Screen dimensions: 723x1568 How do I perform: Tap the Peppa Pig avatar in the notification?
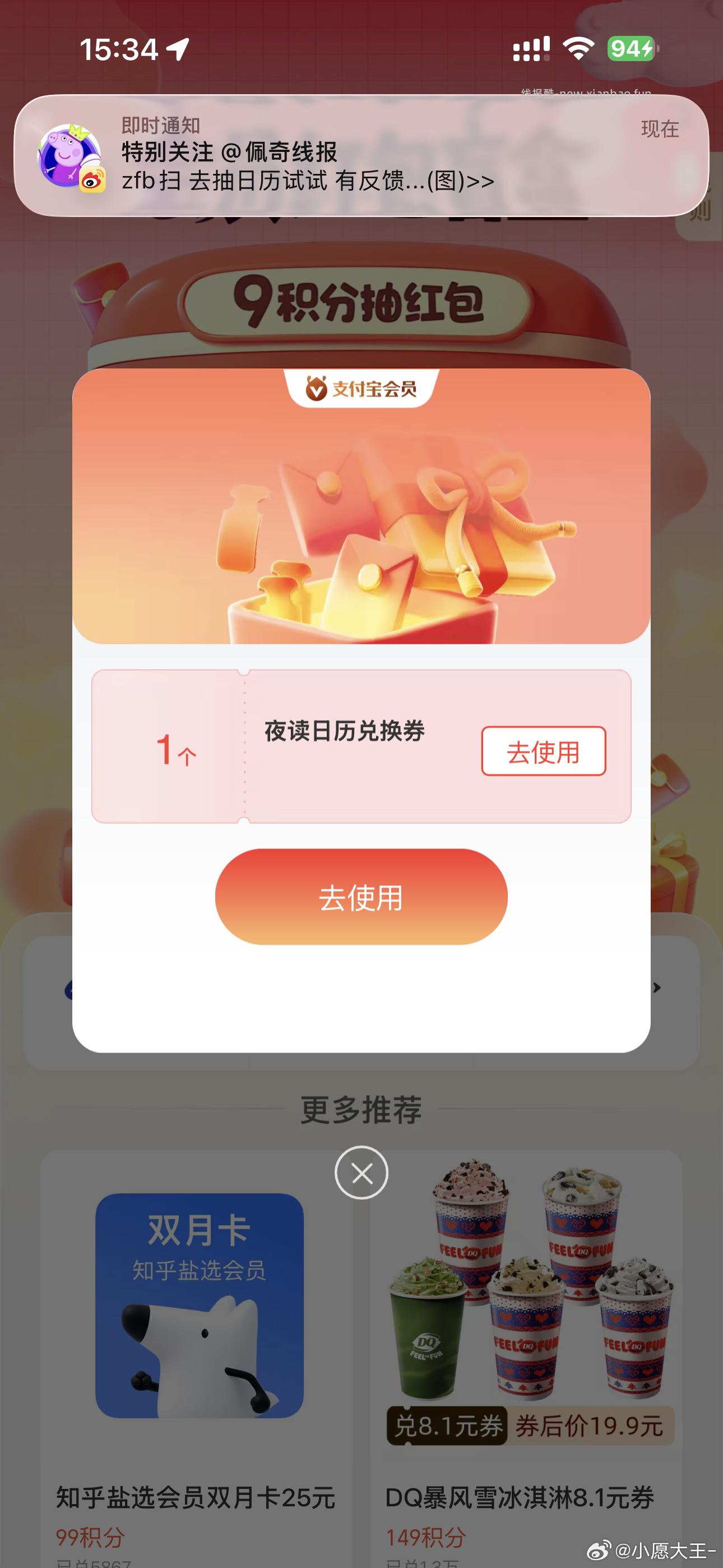[69, 156]
